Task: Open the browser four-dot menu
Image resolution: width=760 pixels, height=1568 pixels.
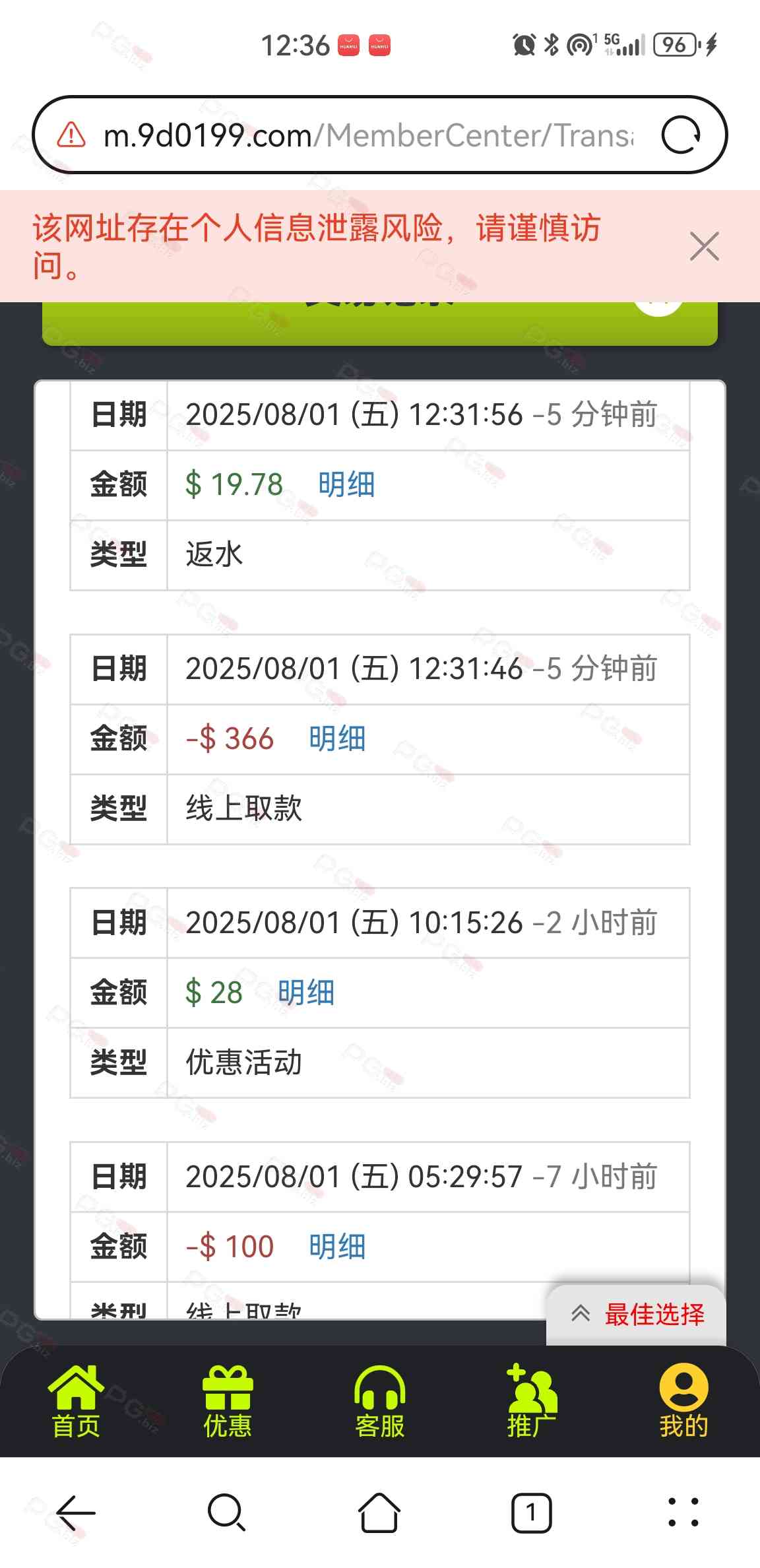Action: pyautogui.click(x=683, y=1513)
